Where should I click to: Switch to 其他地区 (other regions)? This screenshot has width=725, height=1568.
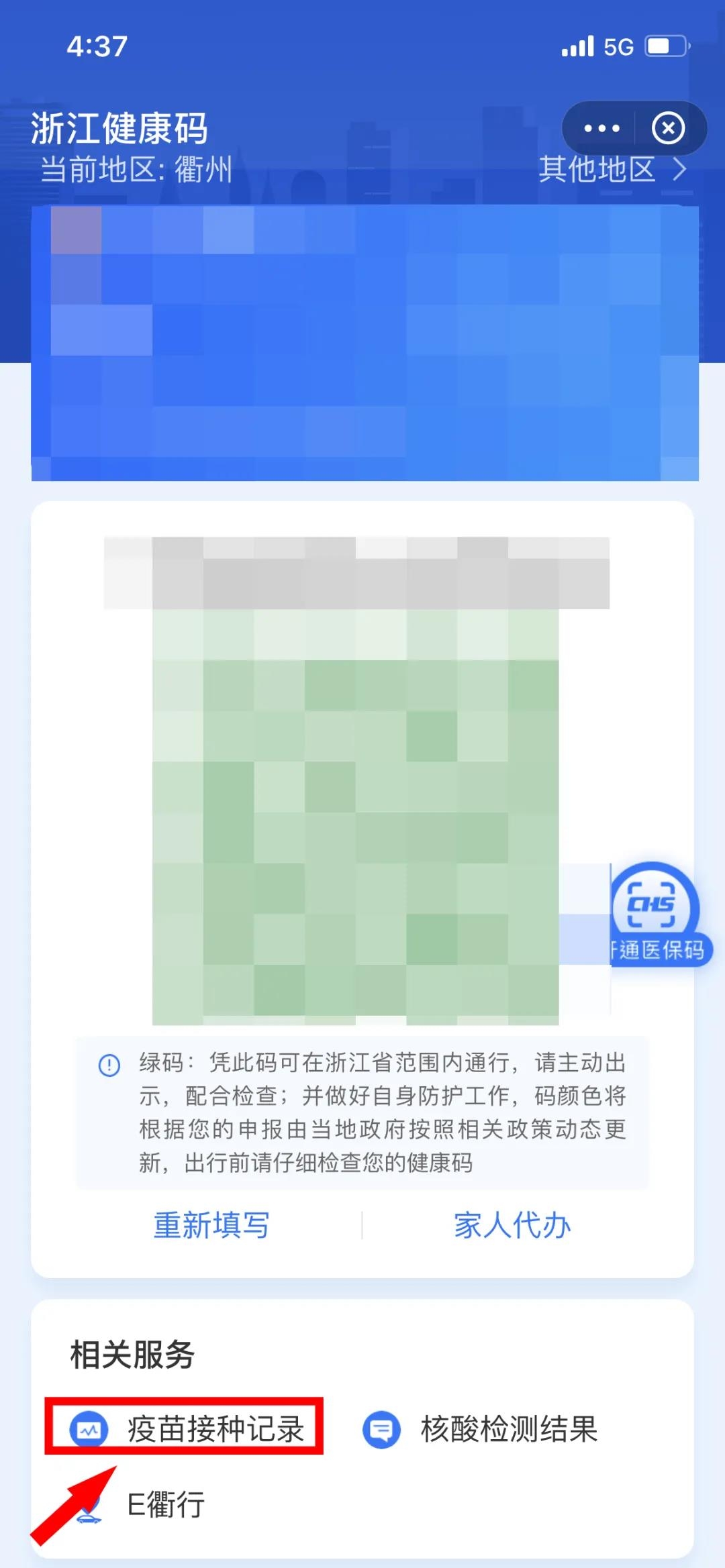pyautogui.click(x=612, y=170)
